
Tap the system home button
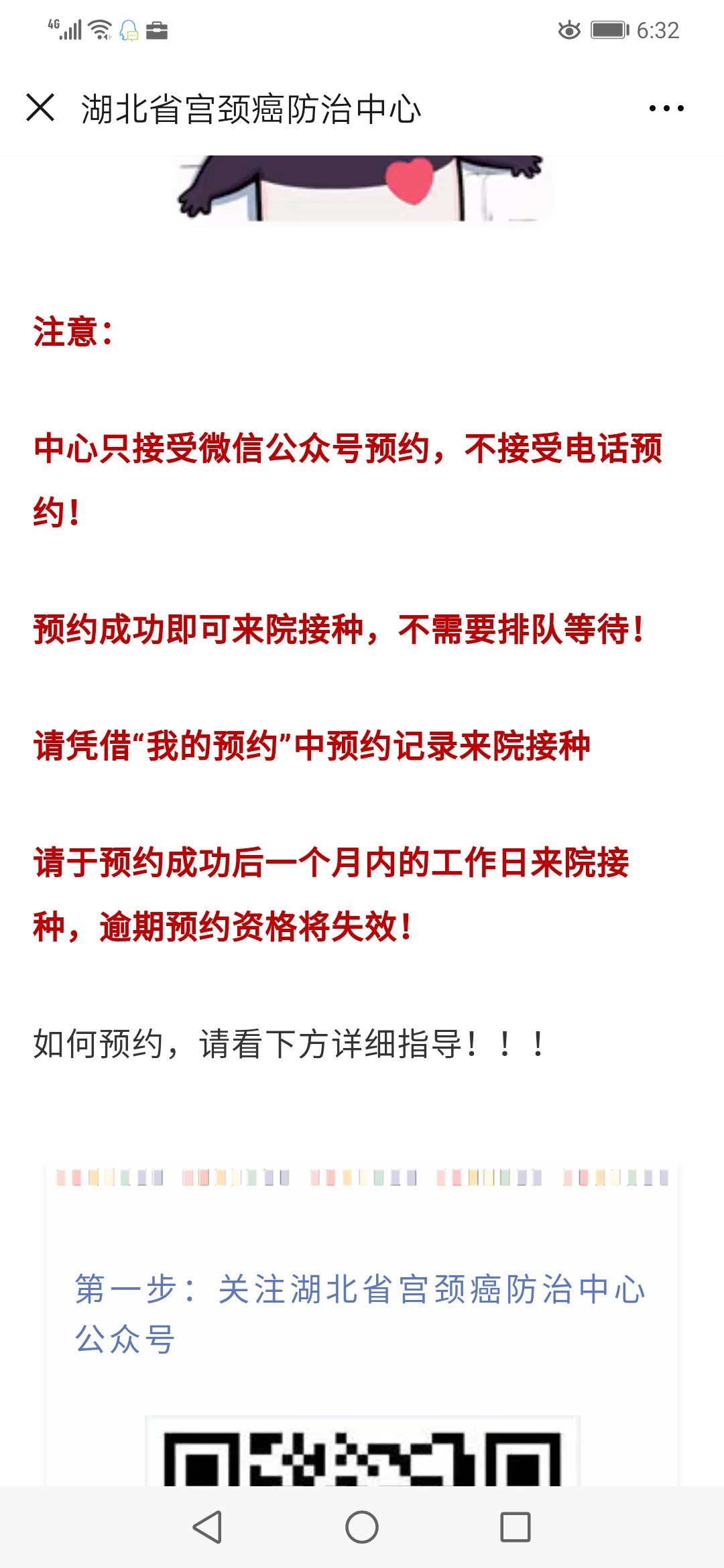coord(362,1527)
